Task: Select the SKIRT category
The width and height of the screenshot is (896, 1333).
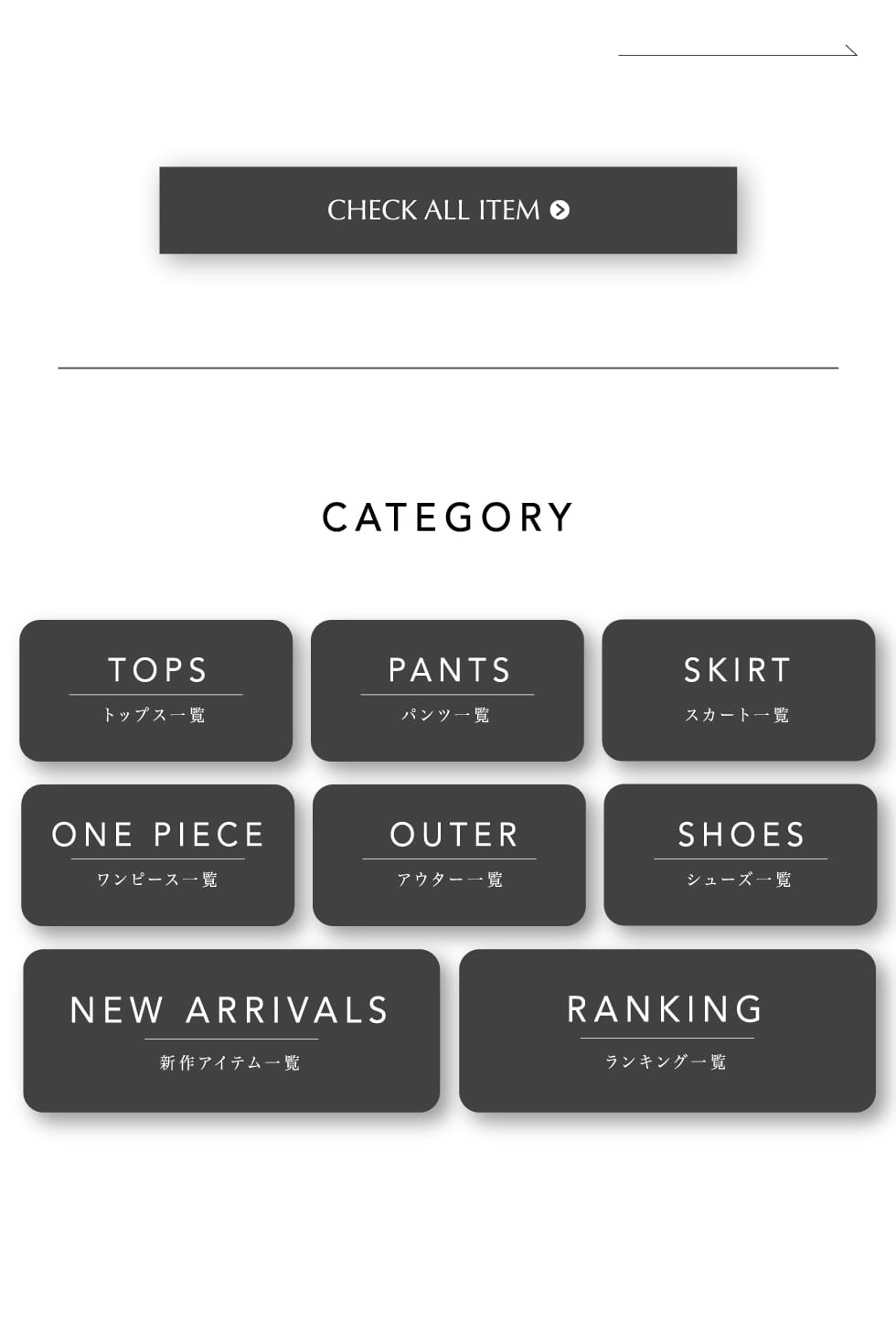Action: point(738,690)
